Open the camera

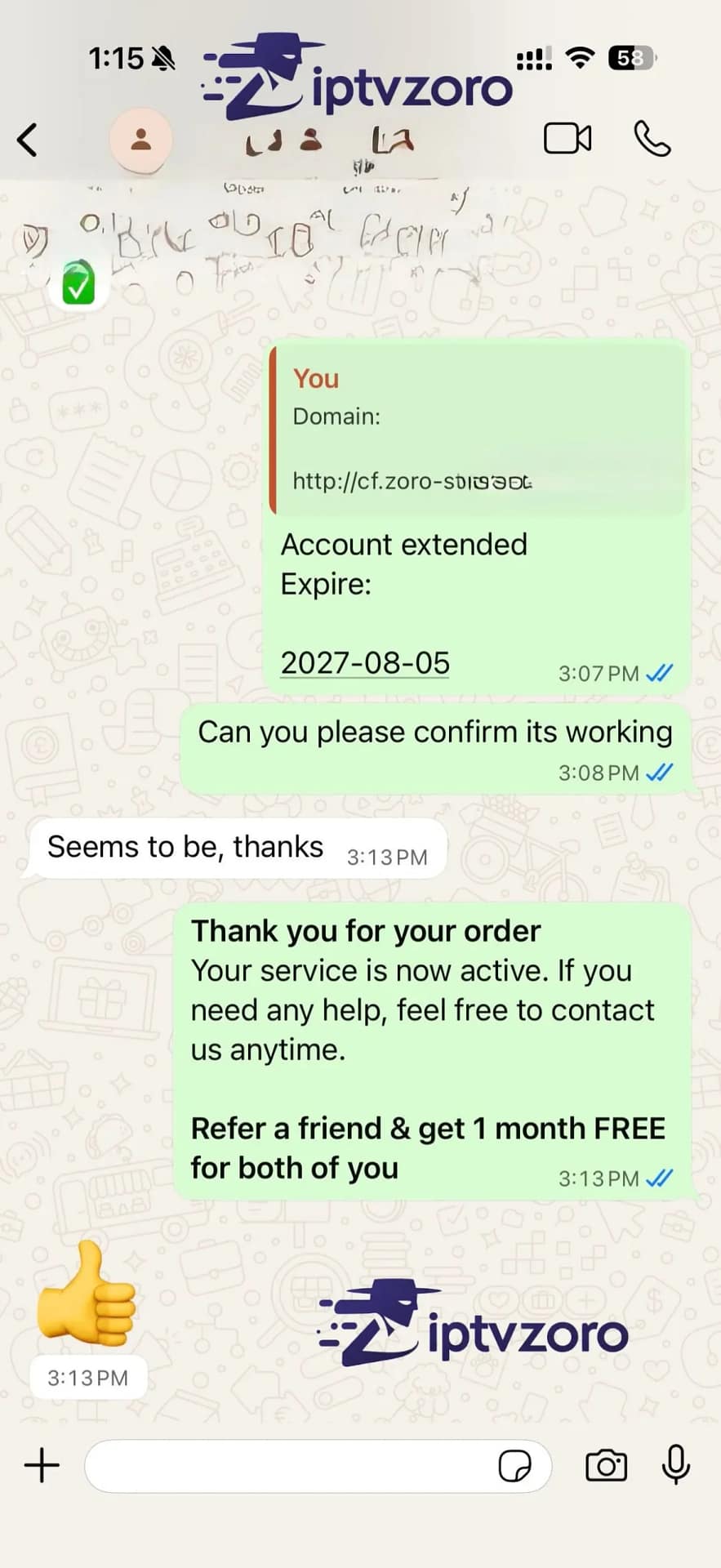607,1466
